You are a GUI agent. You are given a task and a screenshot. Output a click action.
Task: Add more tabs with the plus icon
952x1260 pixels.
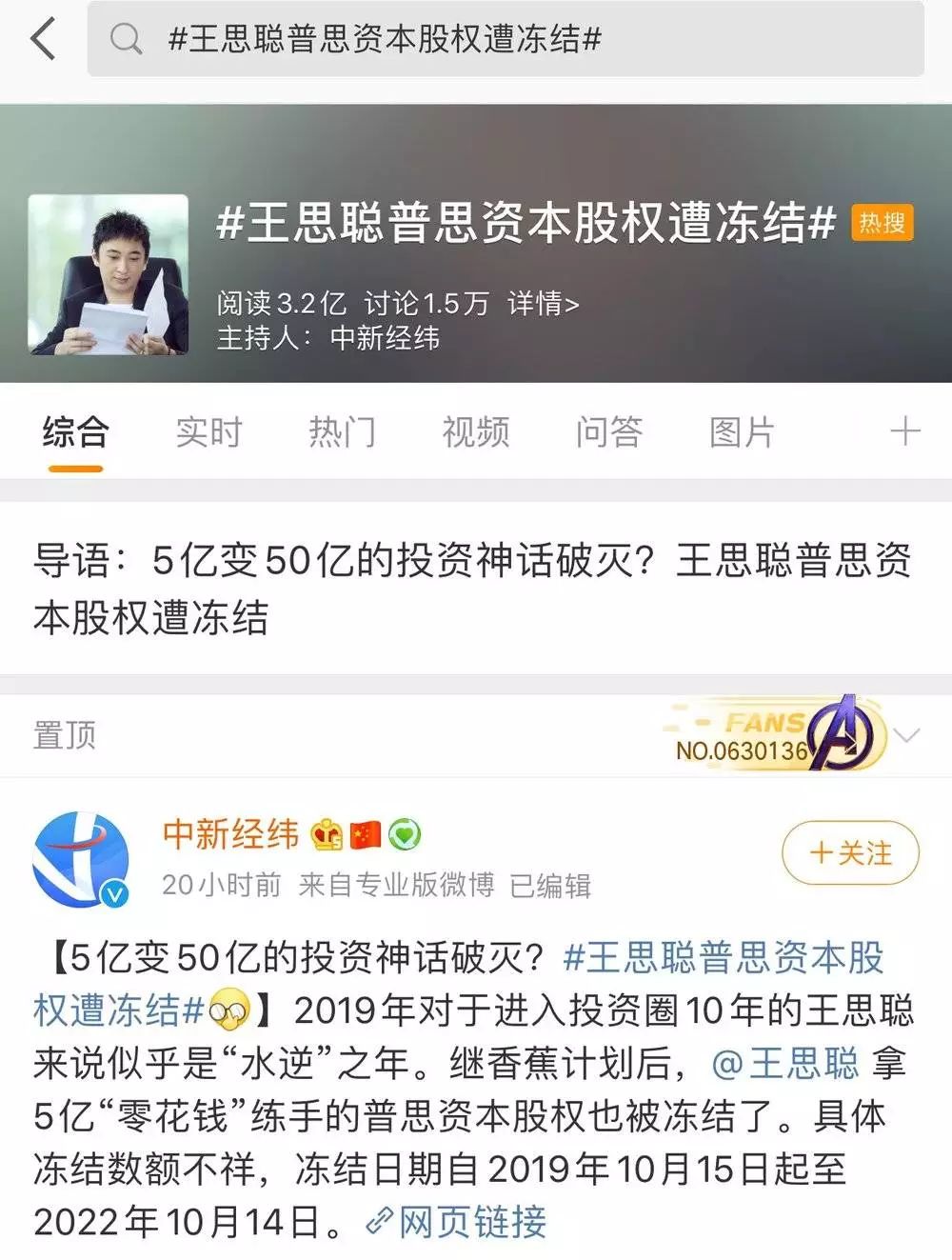pos(904,432)
